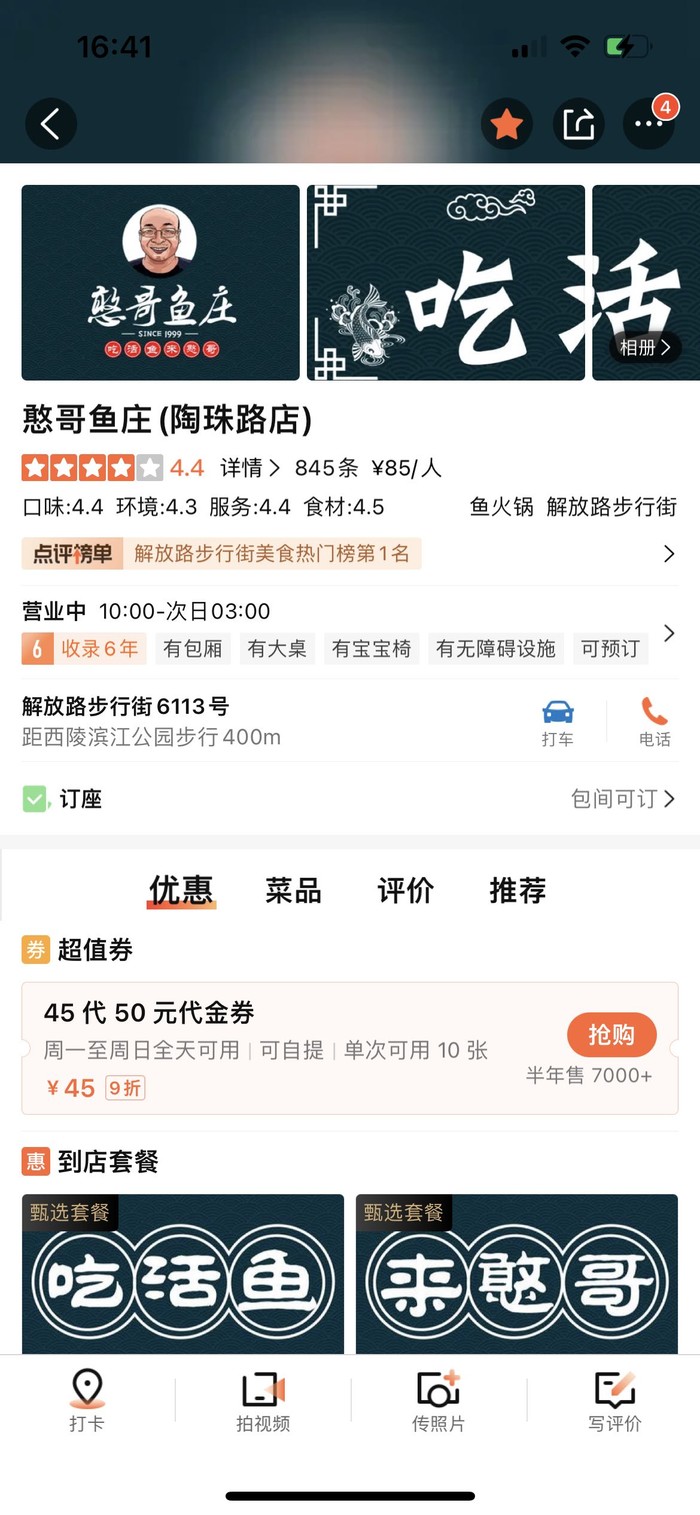Tap 打卡 to check in
700x1515 pixels.
point(87,1400)
